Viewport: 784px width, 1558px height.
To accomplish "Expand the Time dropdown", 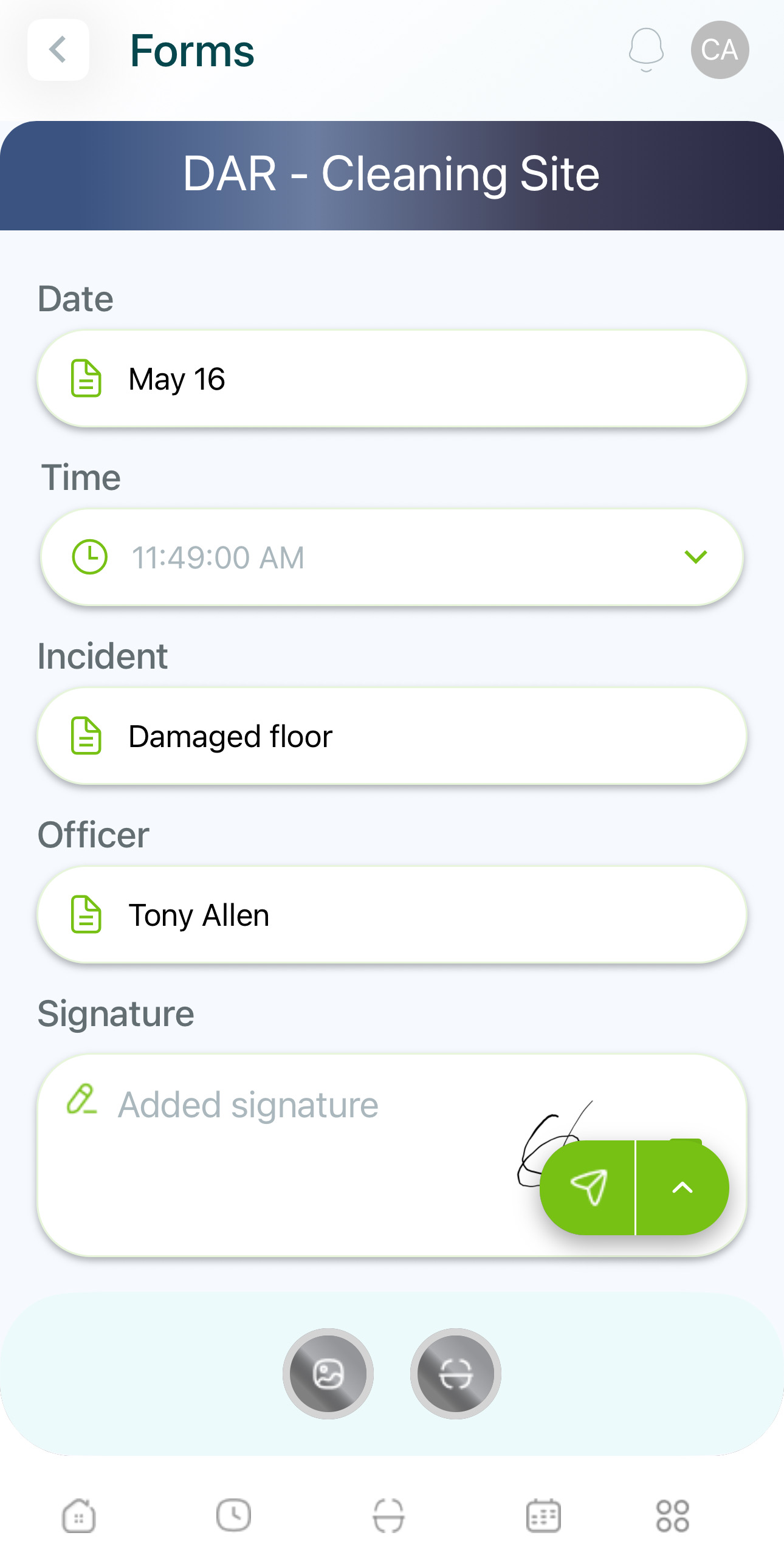I will click(695, 557).
